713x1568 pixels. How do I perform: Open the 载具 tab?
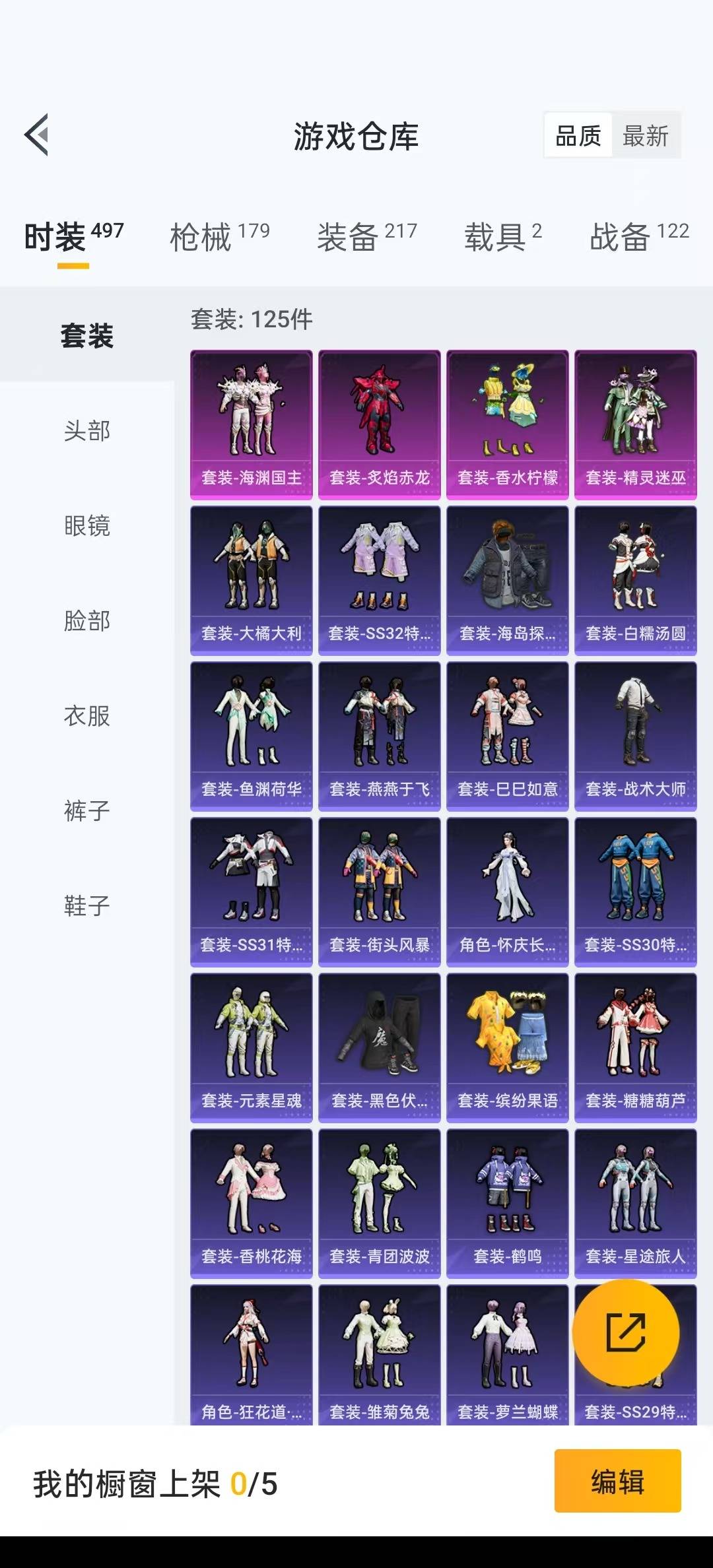(503, 236)
